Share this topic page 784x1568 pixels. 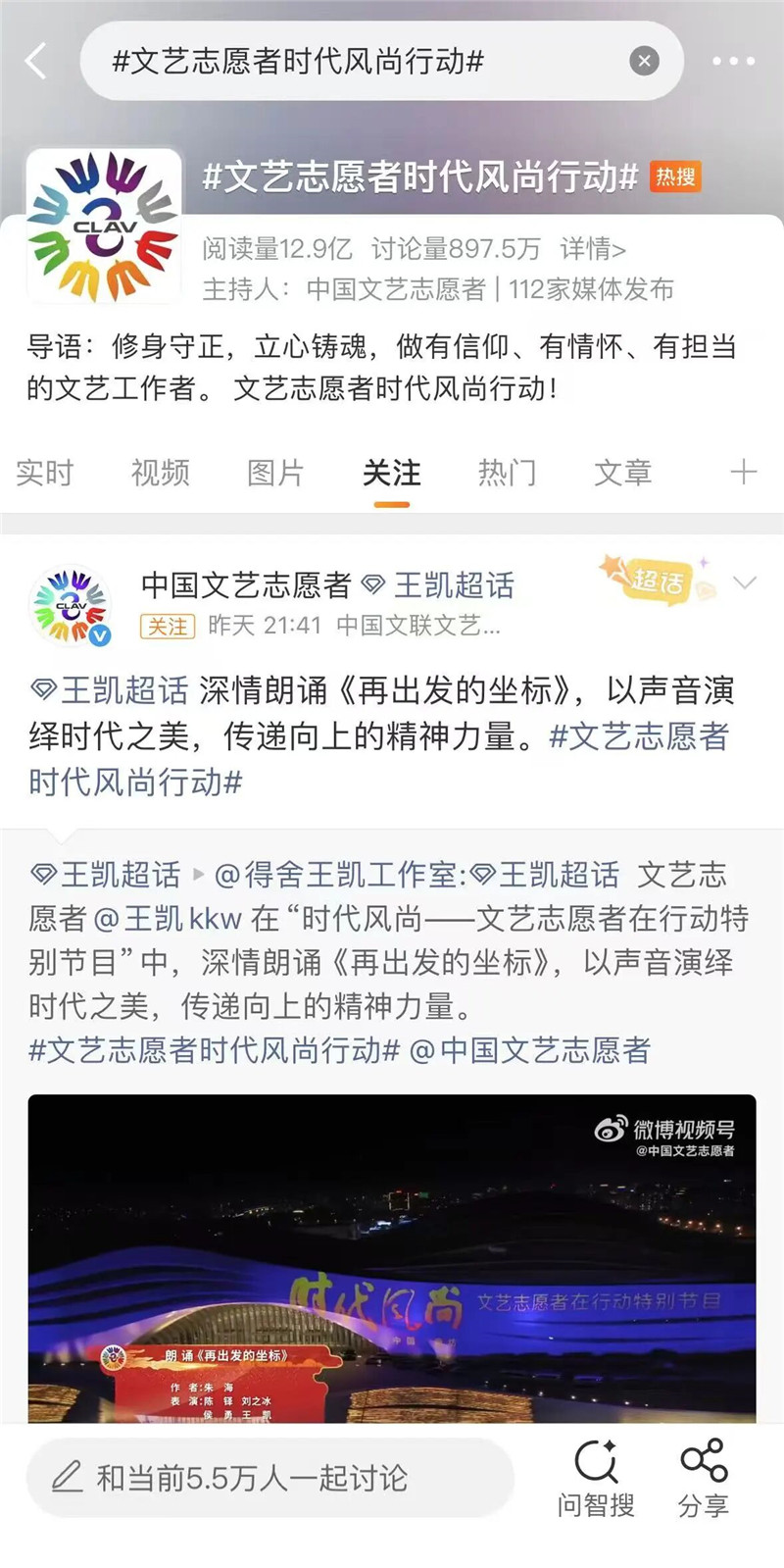[704, 1478]
